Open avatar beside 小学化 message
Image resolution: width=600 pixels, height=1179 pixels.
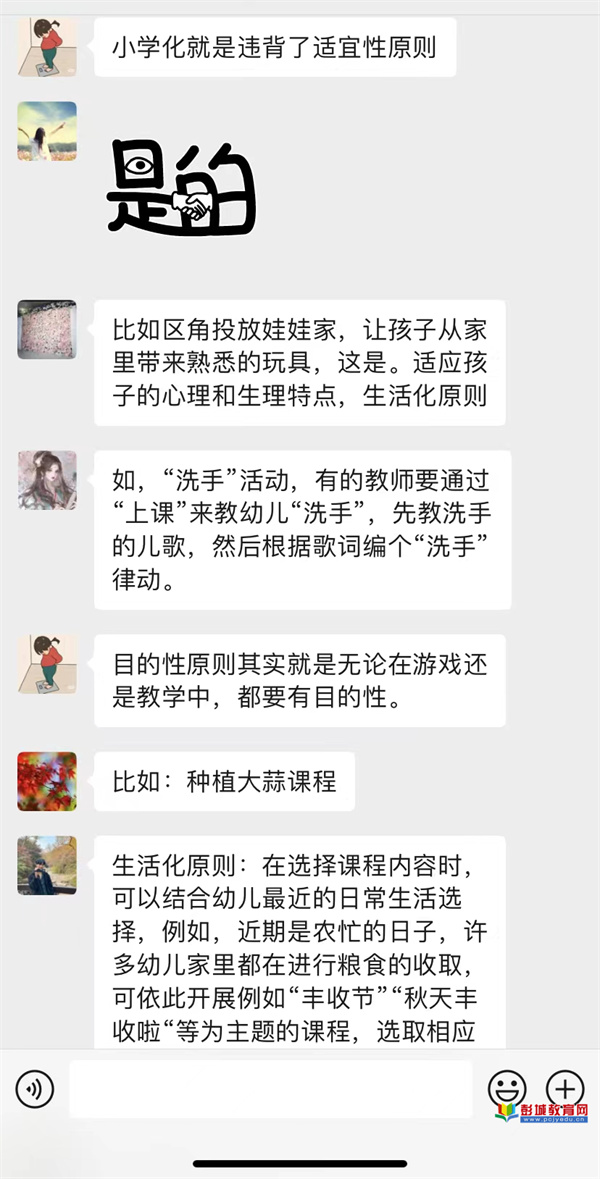coord(47,46)
